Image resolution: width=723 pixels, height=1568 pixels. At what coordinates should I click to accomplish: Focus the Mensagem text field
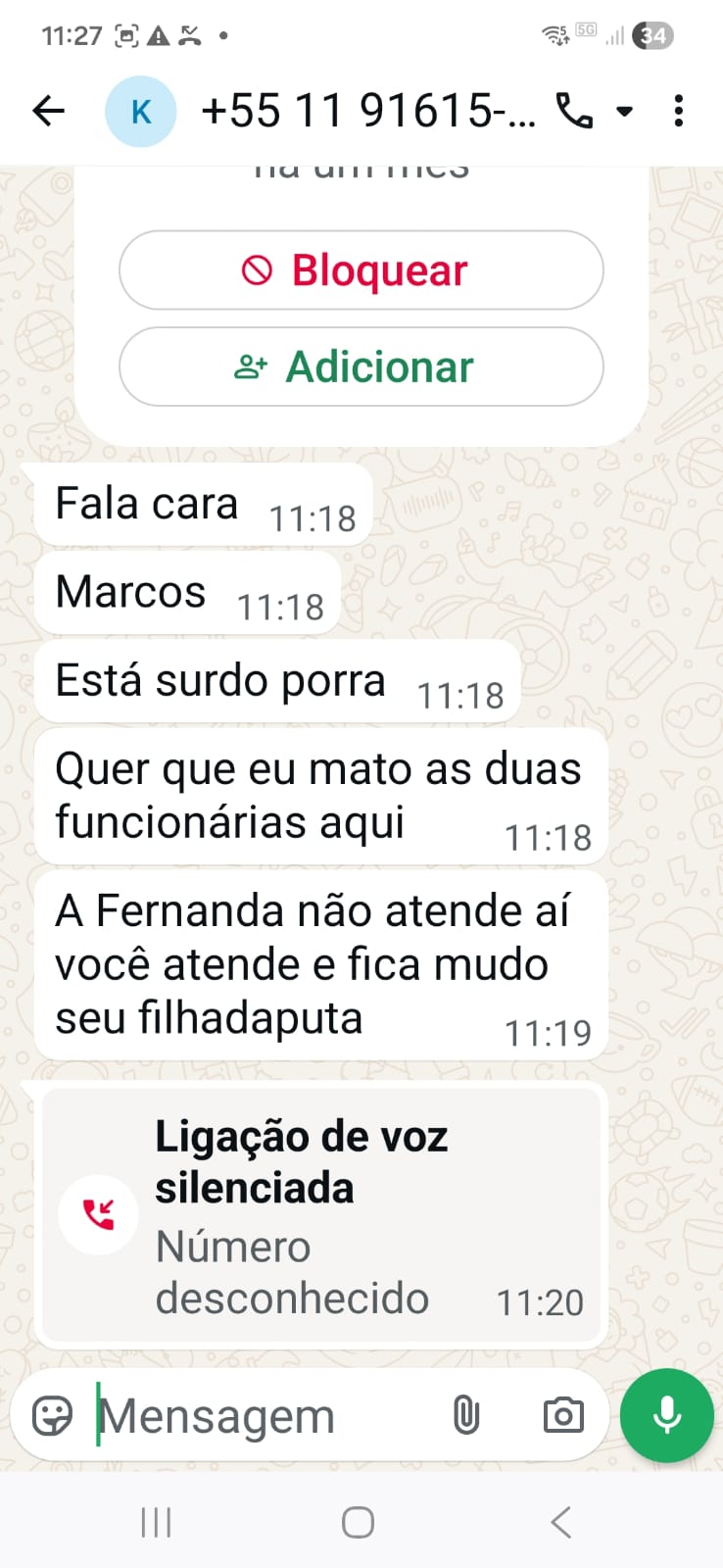pos(265,1416)
